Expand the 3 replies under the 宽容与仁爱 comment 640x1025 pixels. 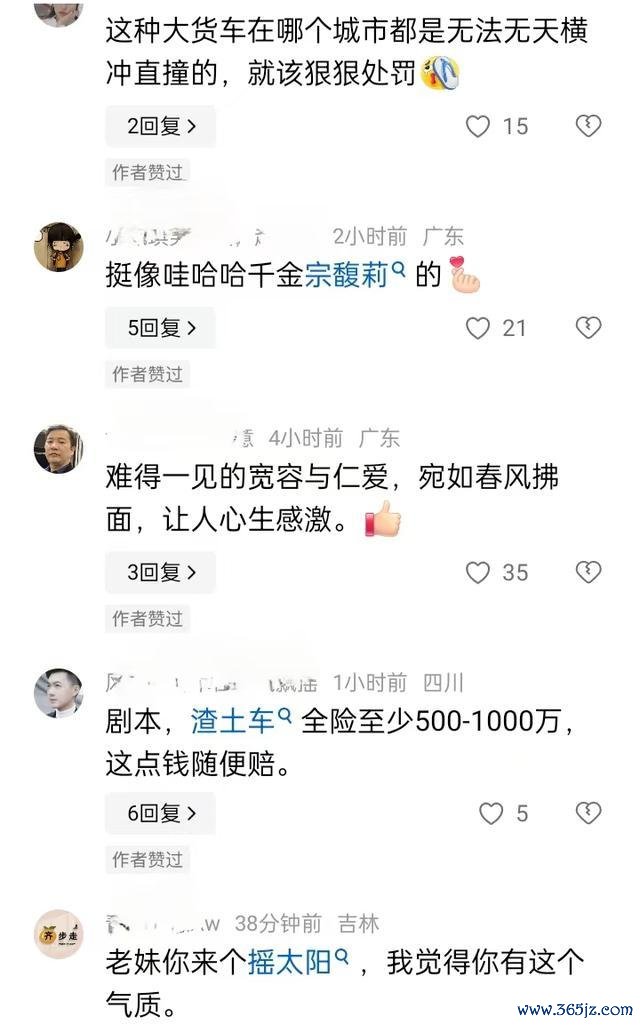tap(160, 572)
